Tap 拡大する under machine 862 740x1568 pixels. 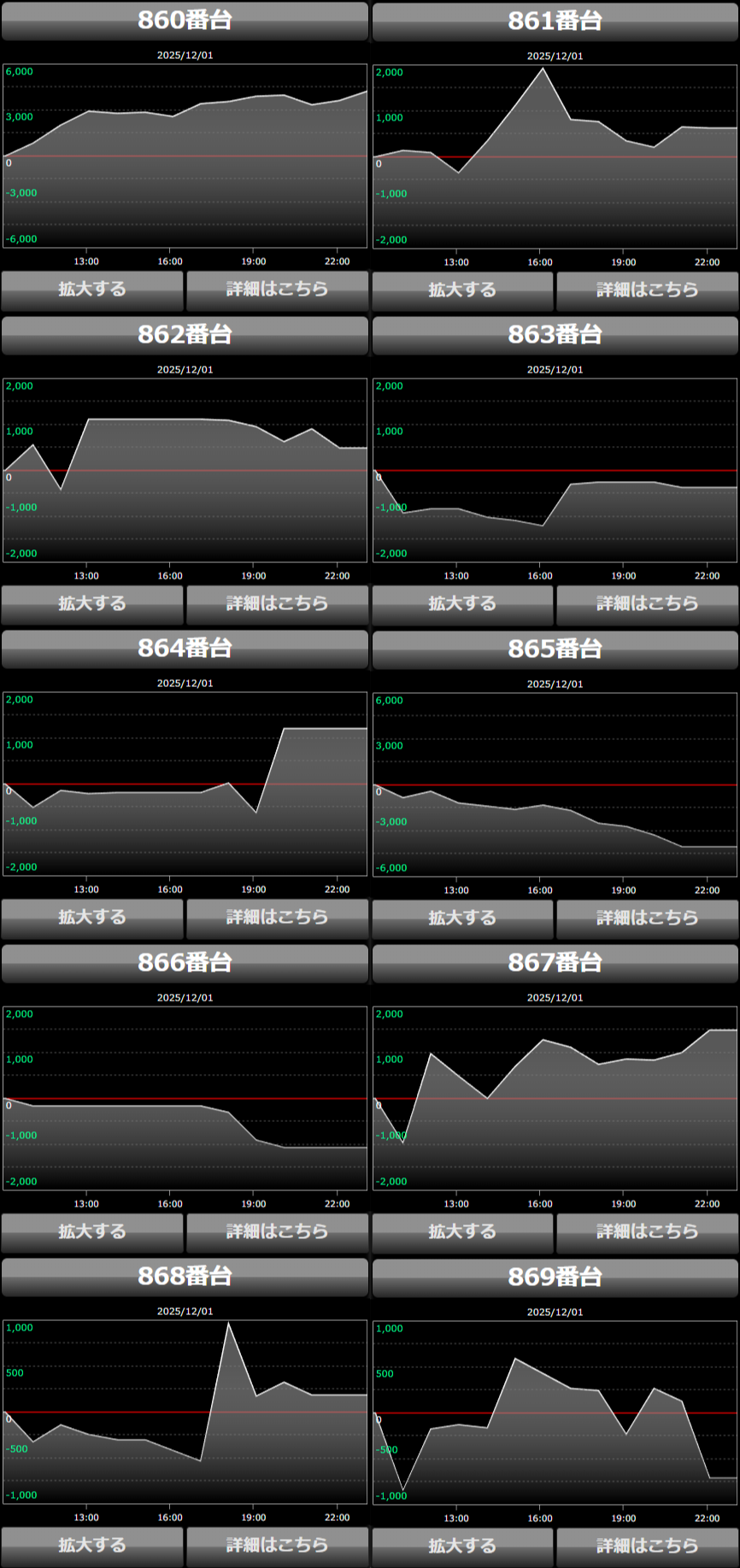(92, 604)
